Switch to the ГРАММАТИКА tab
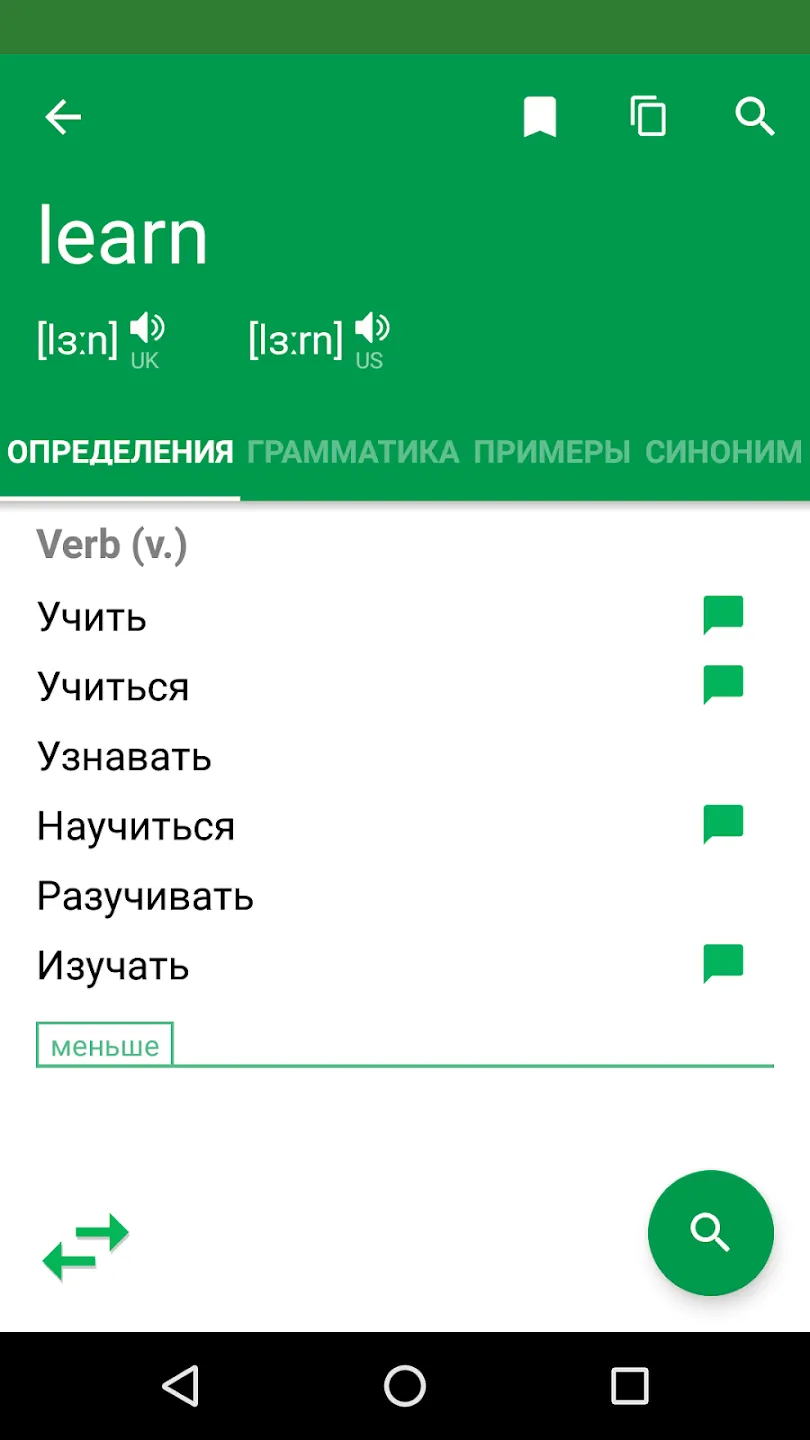The image size is (810, 1440). 353,452
